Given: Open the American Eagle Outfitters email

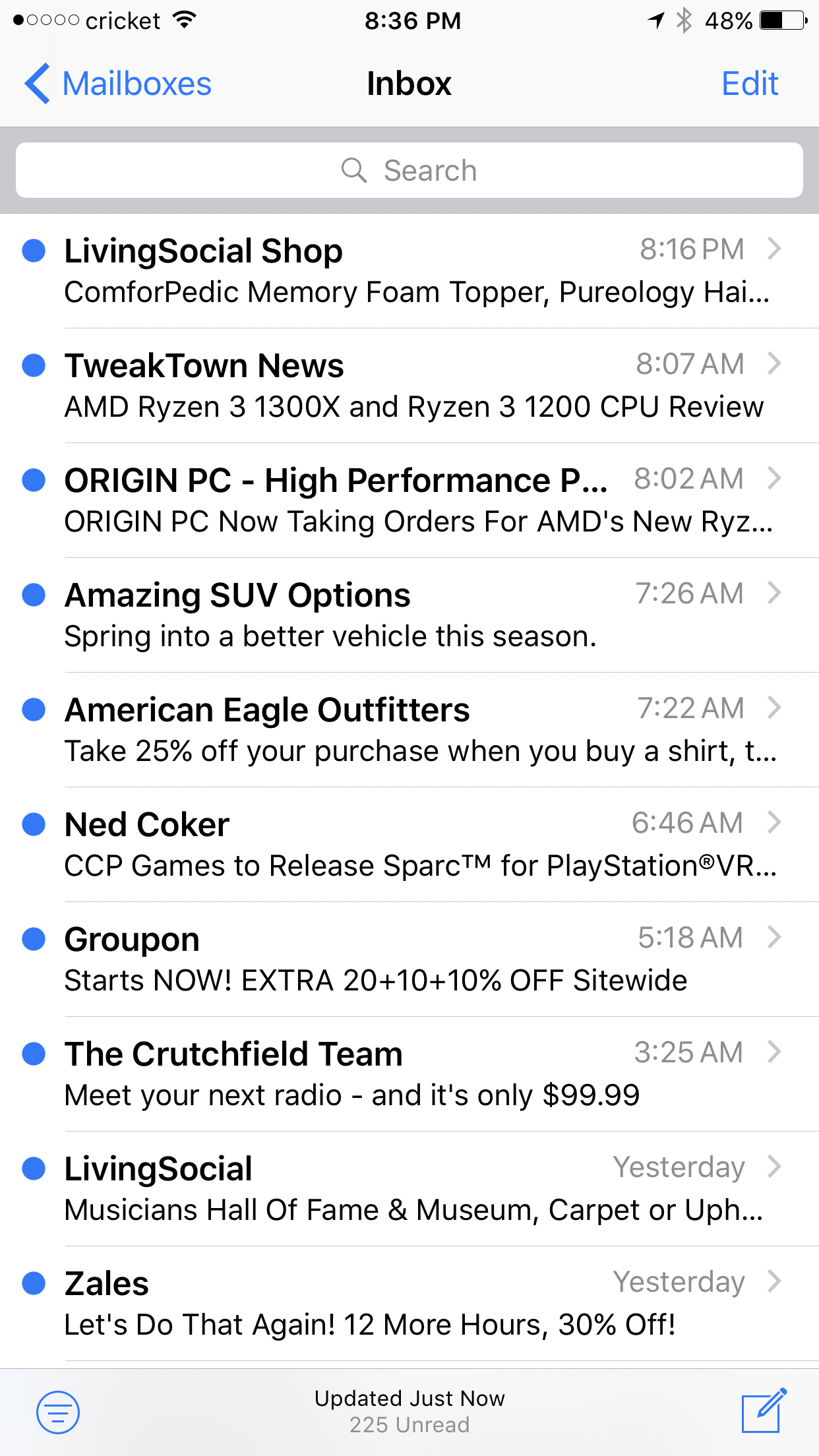Looking at the screenshot, I should pos(409,730).
